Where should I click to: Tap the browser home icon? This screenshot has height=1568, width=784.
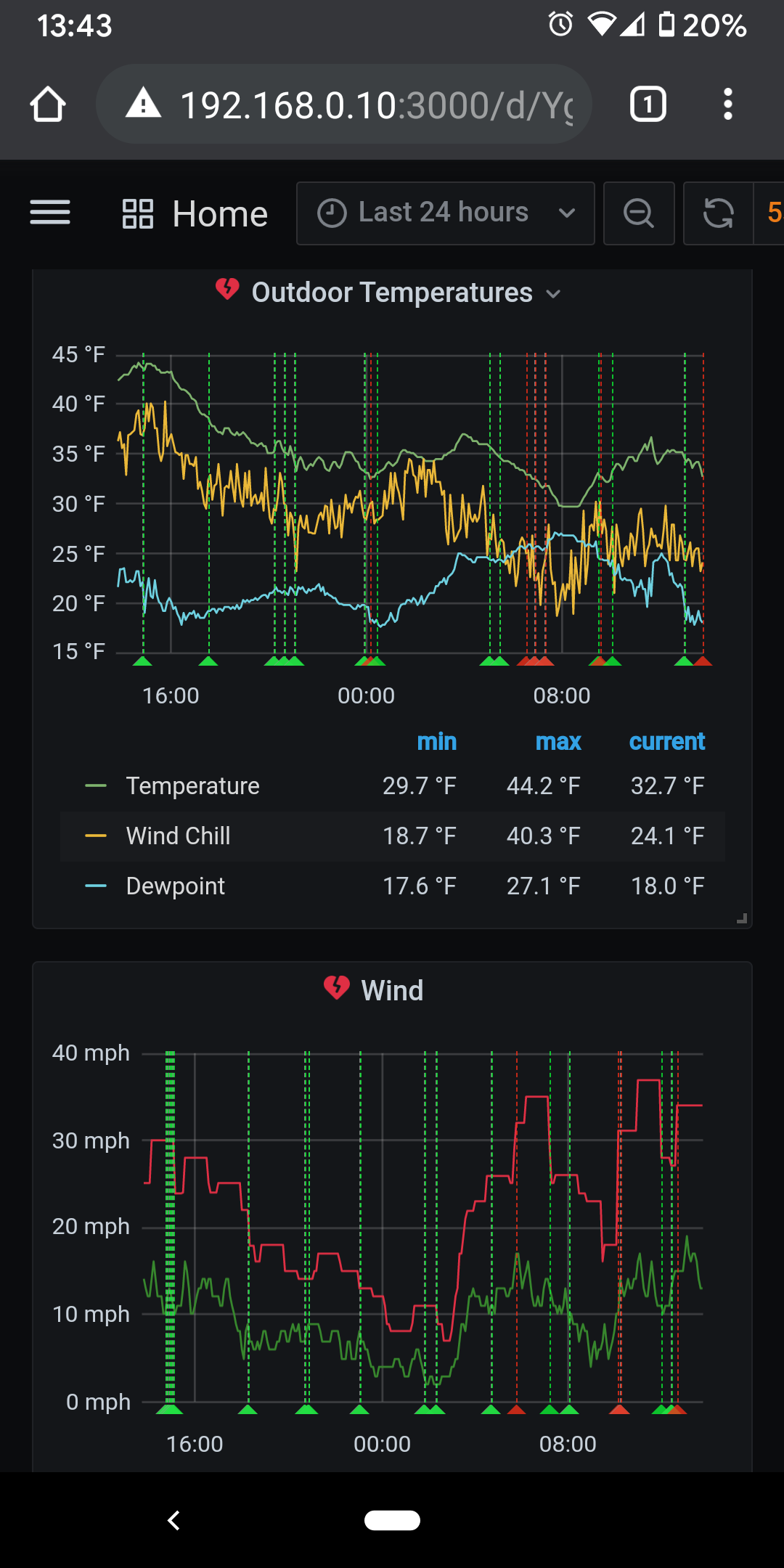coord(48,105)
